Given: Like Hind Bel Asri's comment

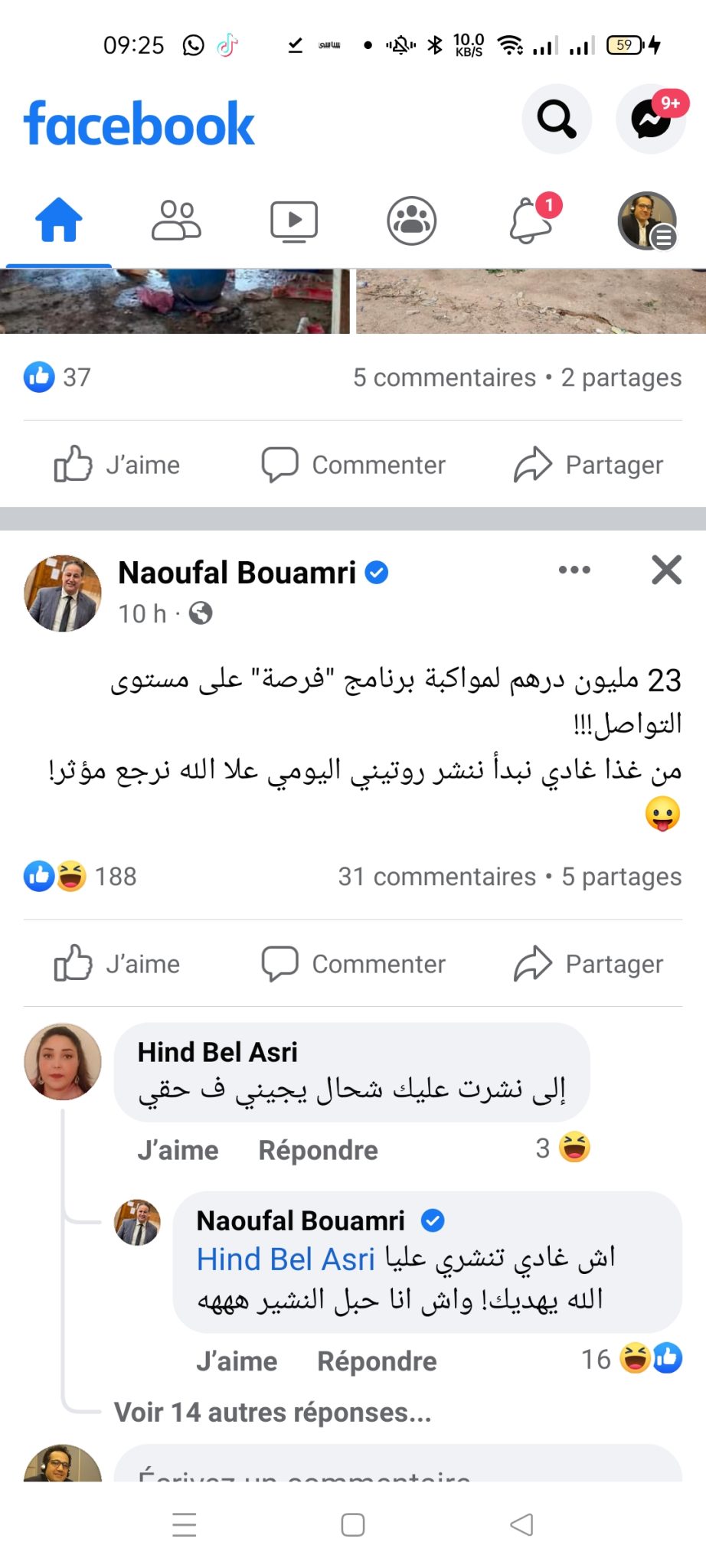Looking at the screenshot, I should (178, 1150).
